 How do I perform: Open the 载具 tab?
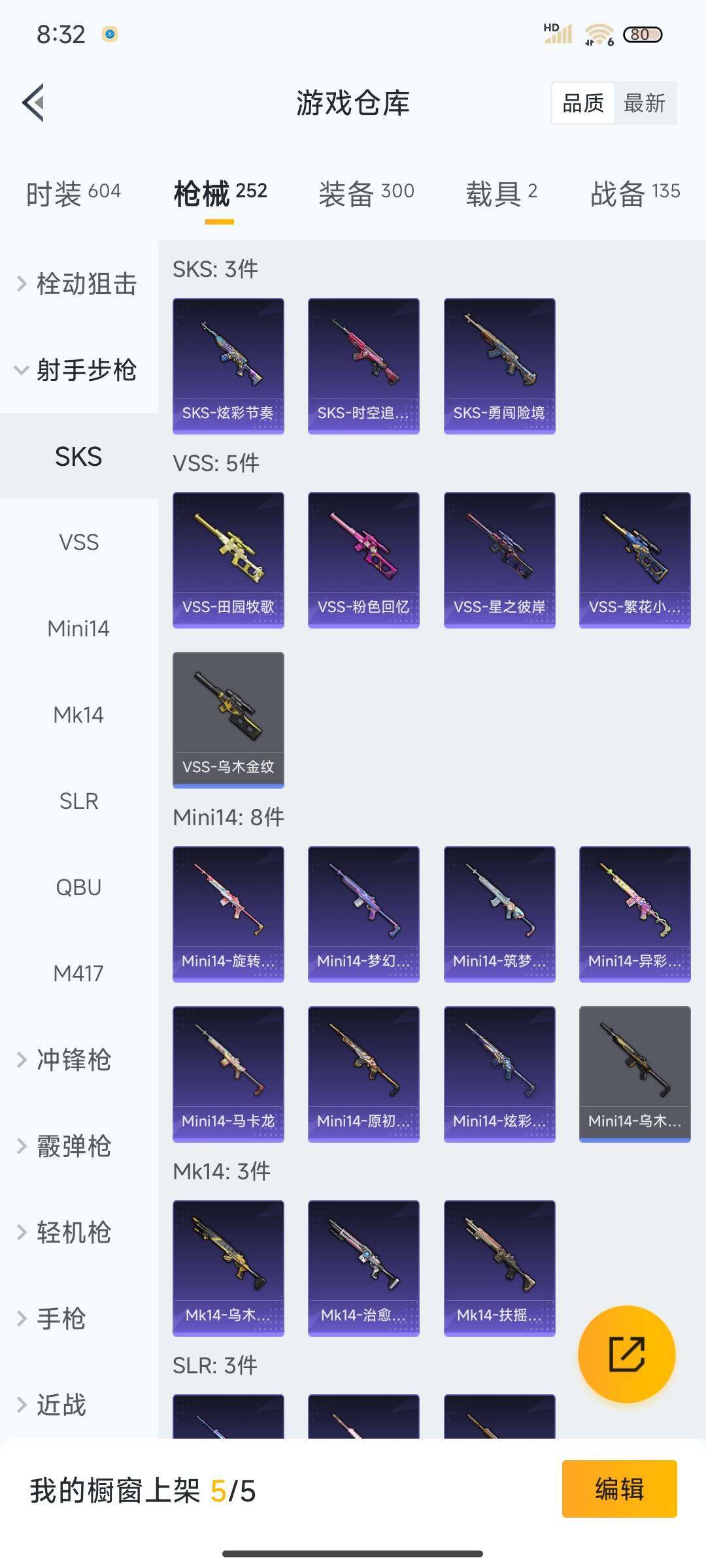click(x=501, y=193)
